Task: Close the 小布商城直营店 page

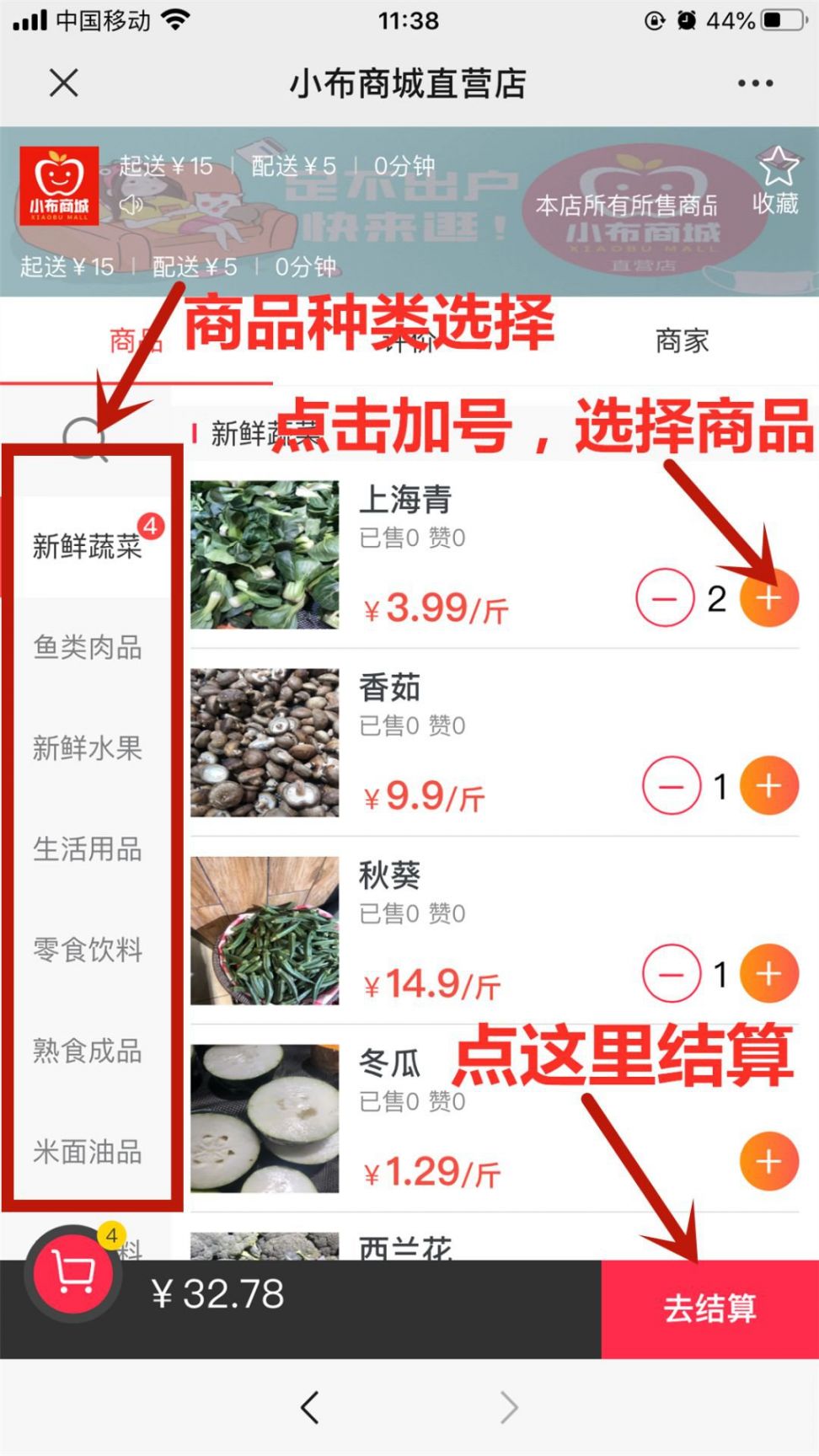Action: point(64,83)
